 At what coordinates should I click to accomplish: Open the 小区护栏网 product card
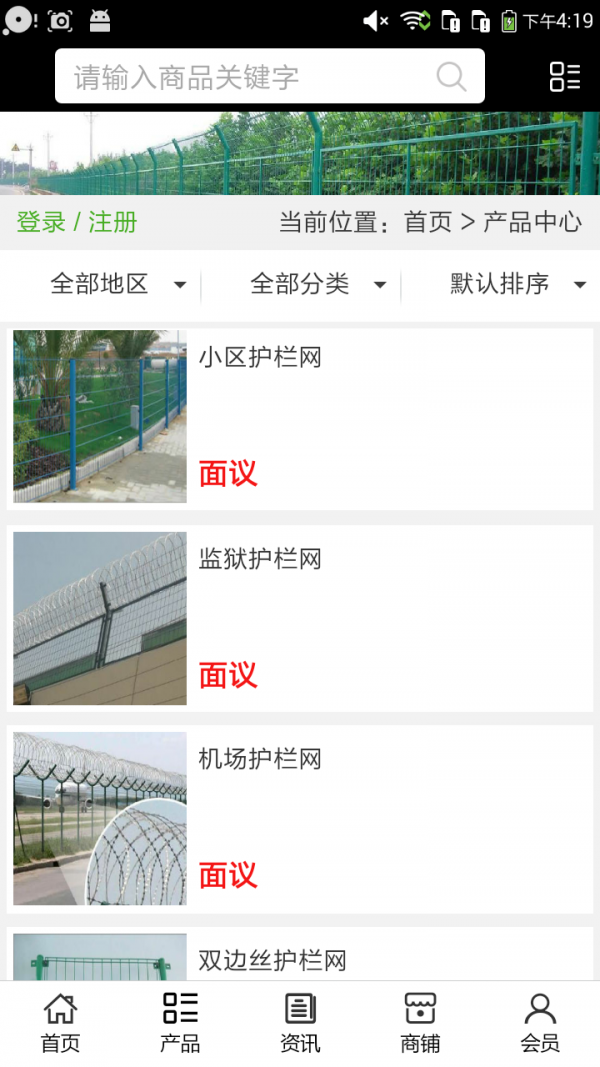[300, 417]
